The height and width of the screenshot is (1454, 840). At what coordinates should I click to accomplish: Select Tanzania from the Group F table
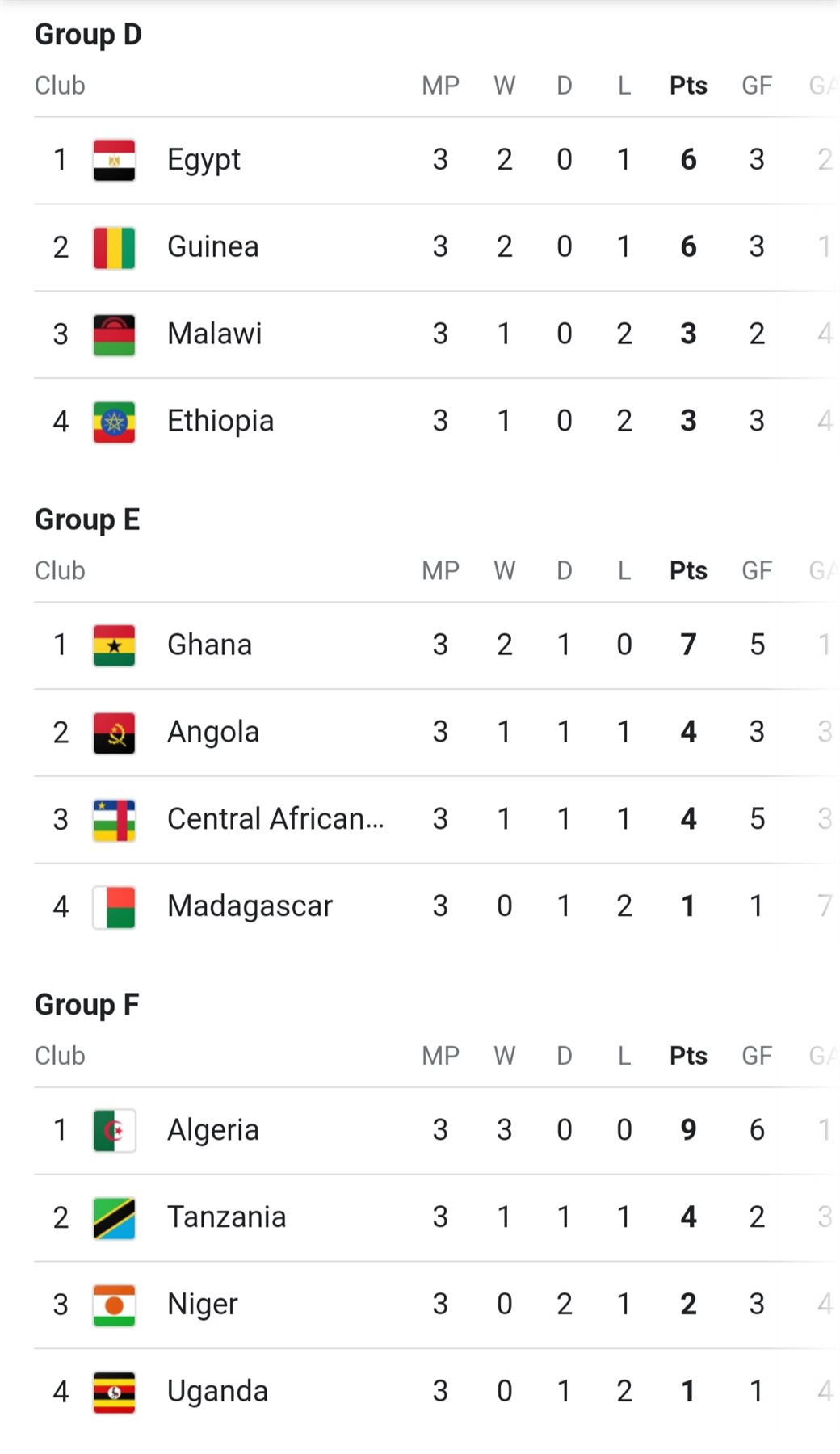click(226, 1217)
